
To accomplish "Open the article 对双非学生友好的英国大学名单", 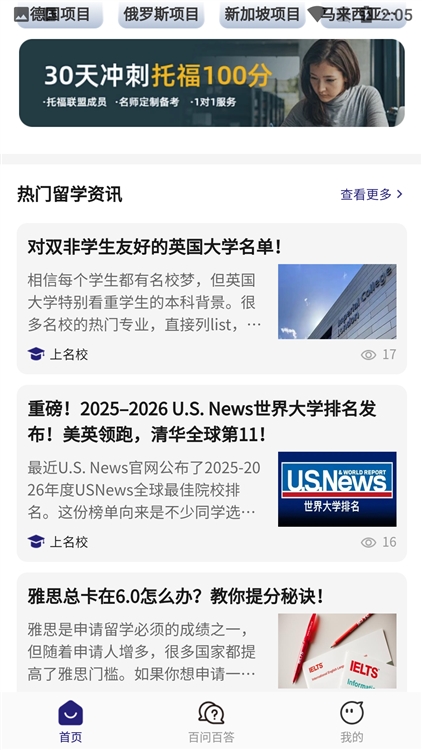I will click(211, 298).
